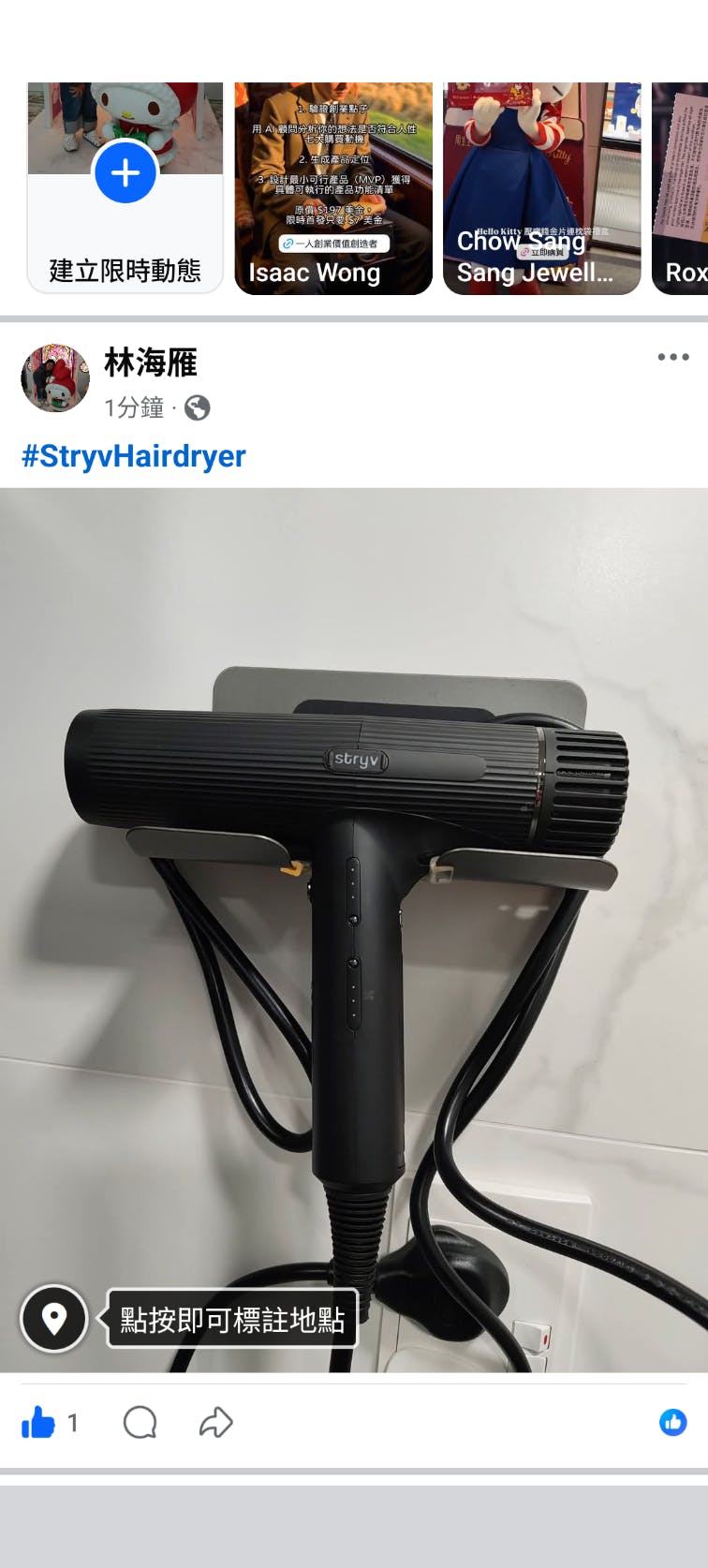The image size is (708, 1568).
Task: Share the hairdryer post
Action: [215, 1423]
